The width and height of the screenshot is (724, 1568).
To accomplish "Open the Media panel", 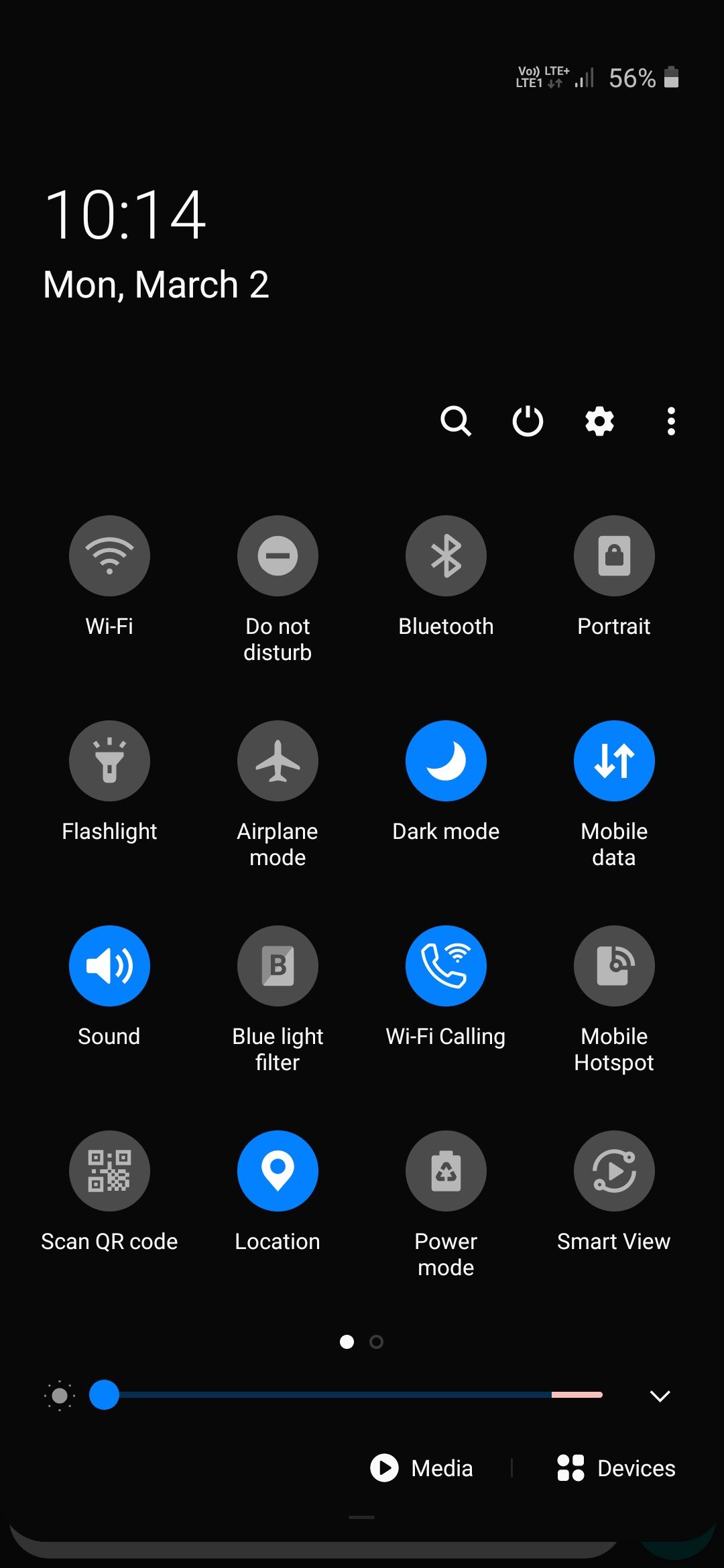I will [x=422, y=1467].
